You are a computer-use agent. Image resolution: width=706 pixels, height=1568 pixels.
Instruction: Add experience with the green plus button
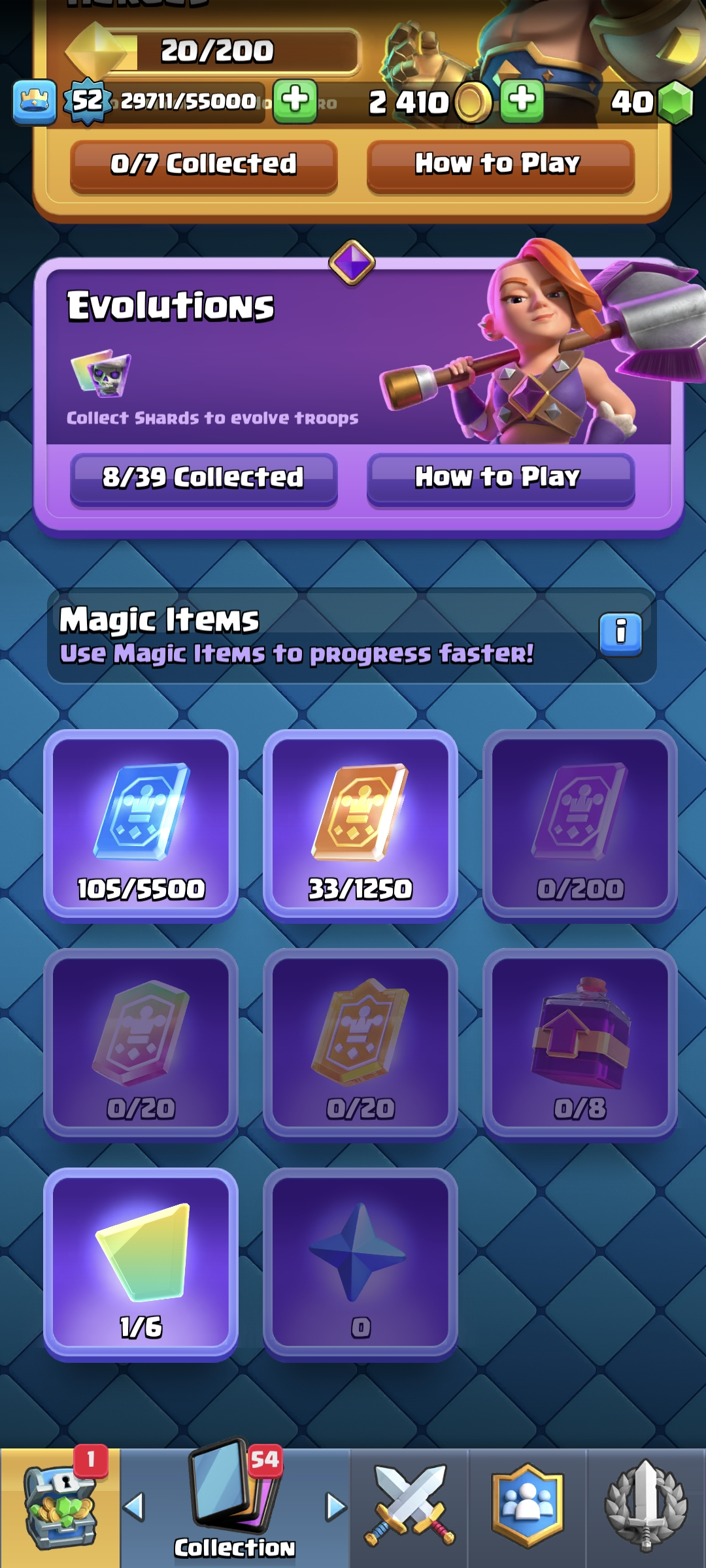[x=295, y=101]
